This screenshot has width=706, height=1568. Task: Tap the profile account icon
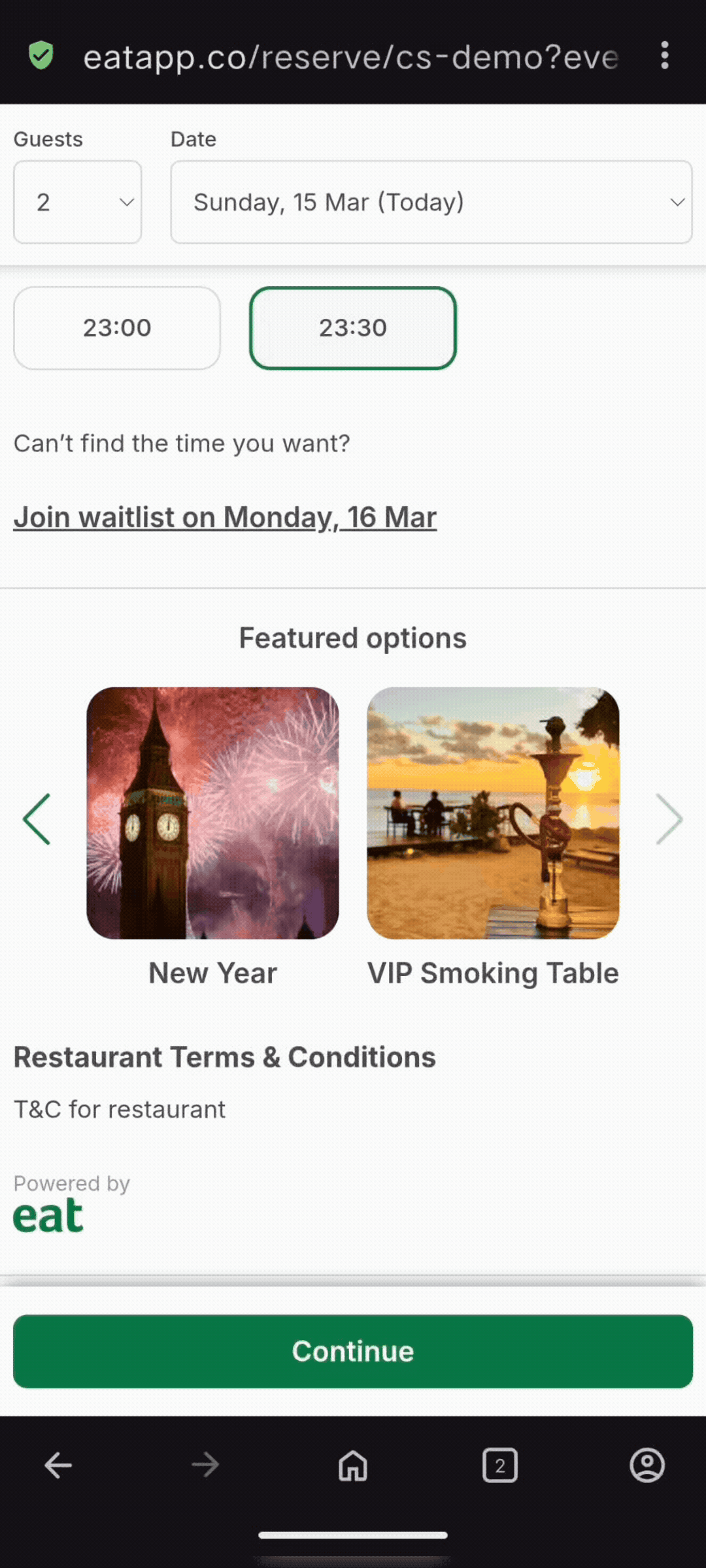coord(648,1465)
